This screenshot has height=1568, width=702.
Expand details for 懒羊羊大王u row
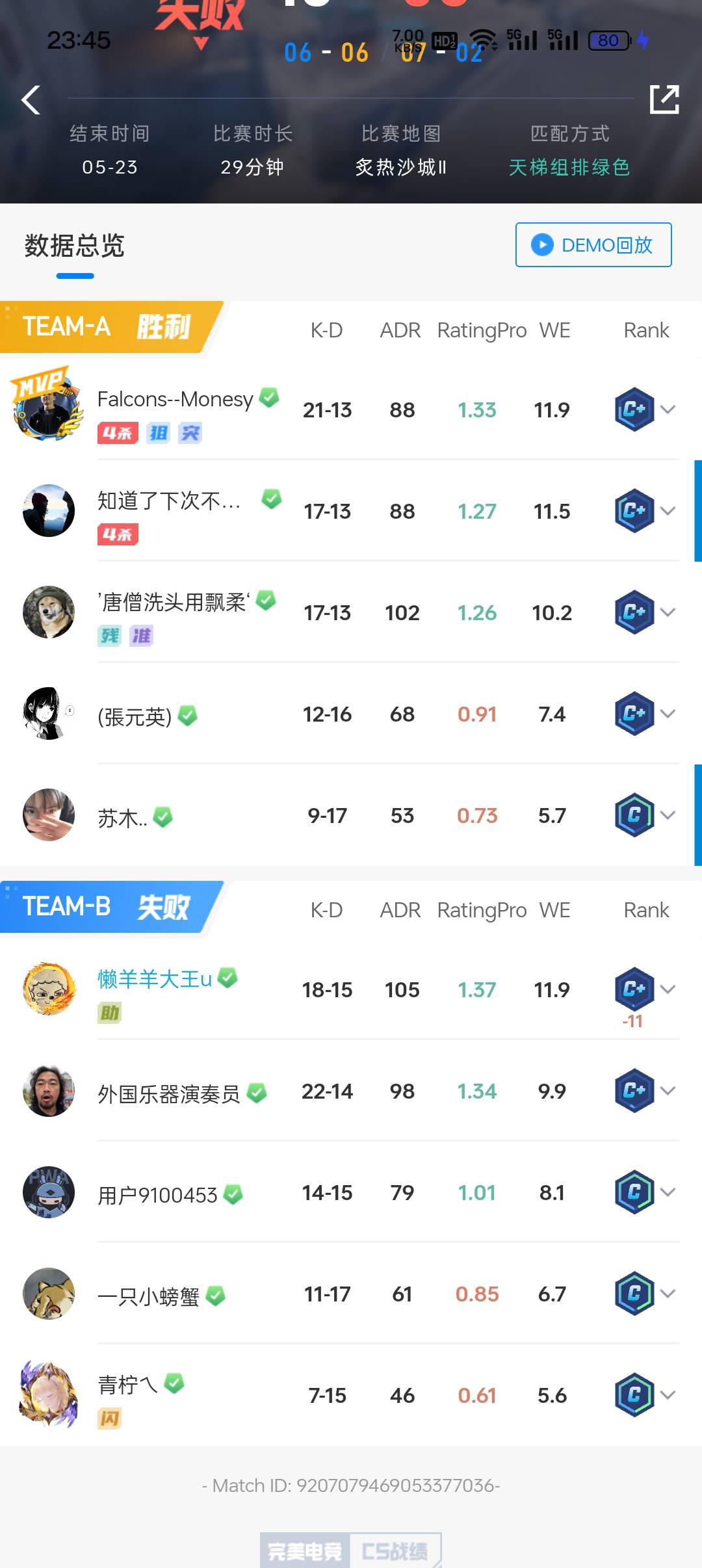(x=668, y=989)
